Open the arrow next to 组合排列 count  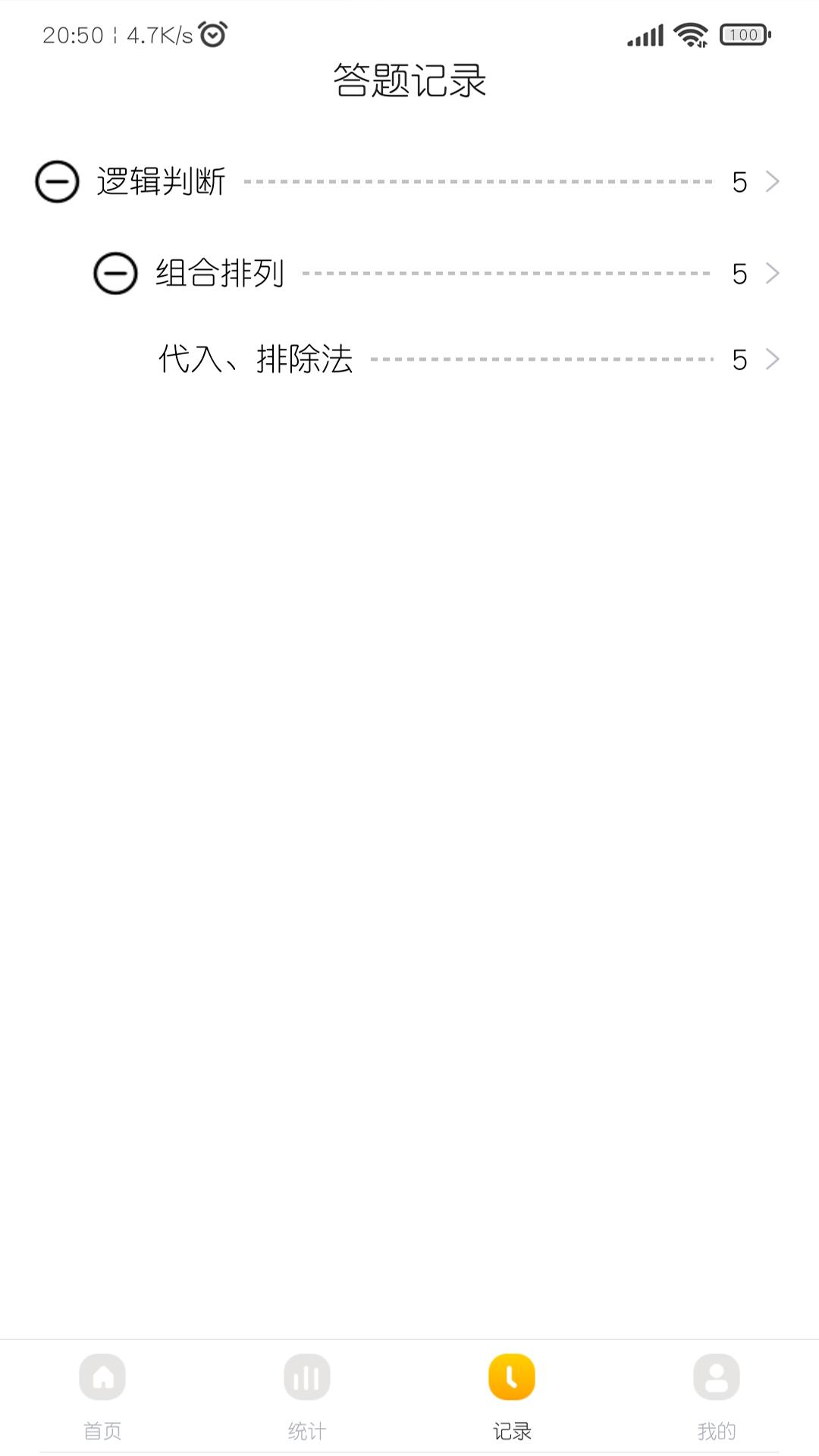(772, 273)
